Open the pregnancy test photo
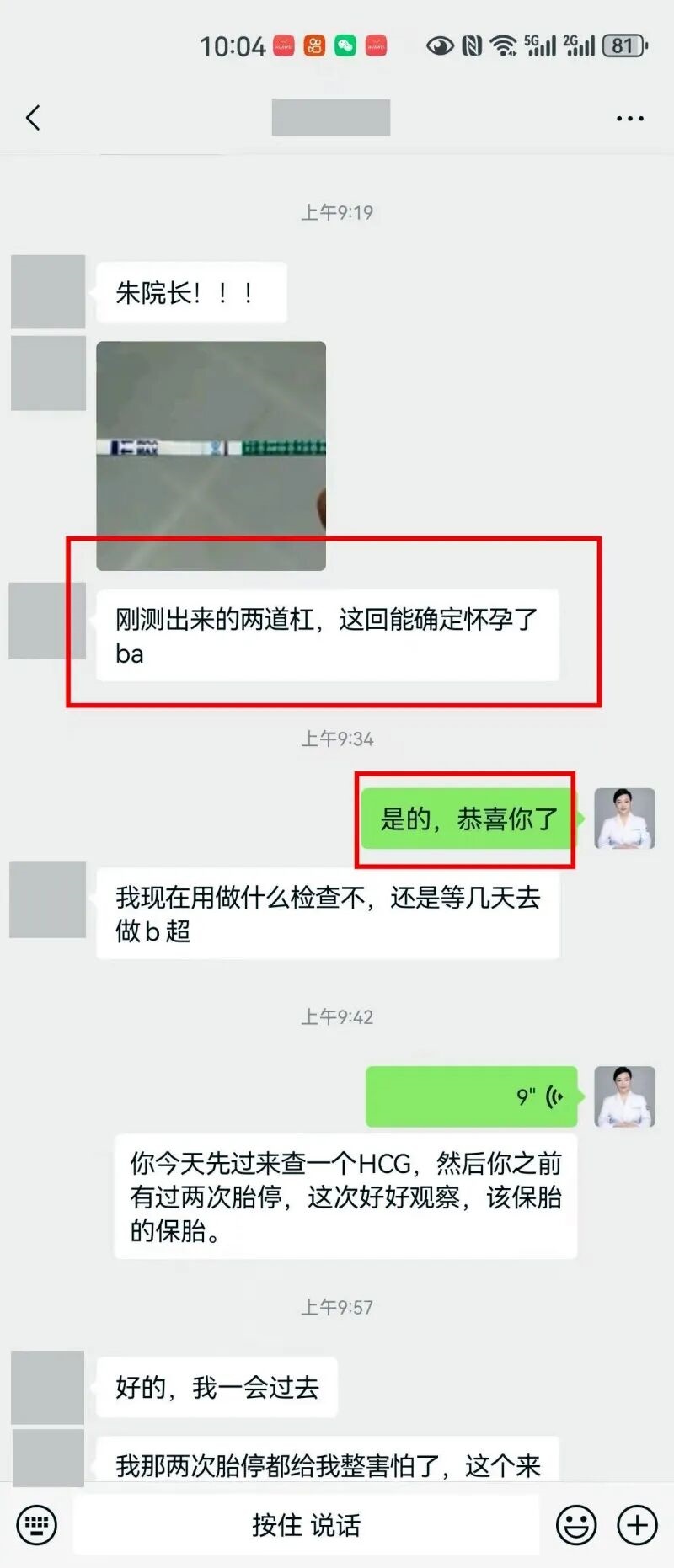 (x=211, y=456)
